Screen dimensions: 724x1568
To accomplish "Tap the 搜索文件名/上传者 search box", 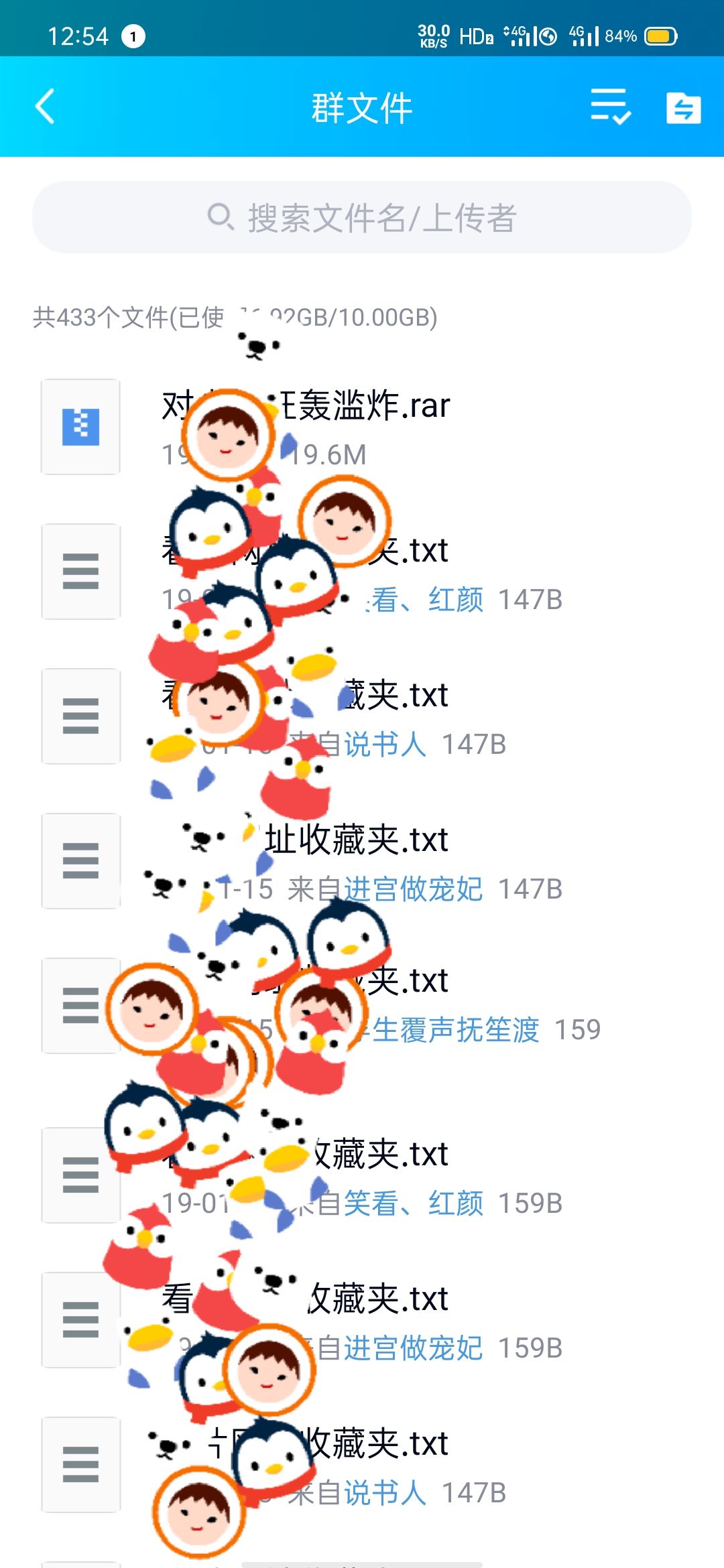I will coord(362,218).
